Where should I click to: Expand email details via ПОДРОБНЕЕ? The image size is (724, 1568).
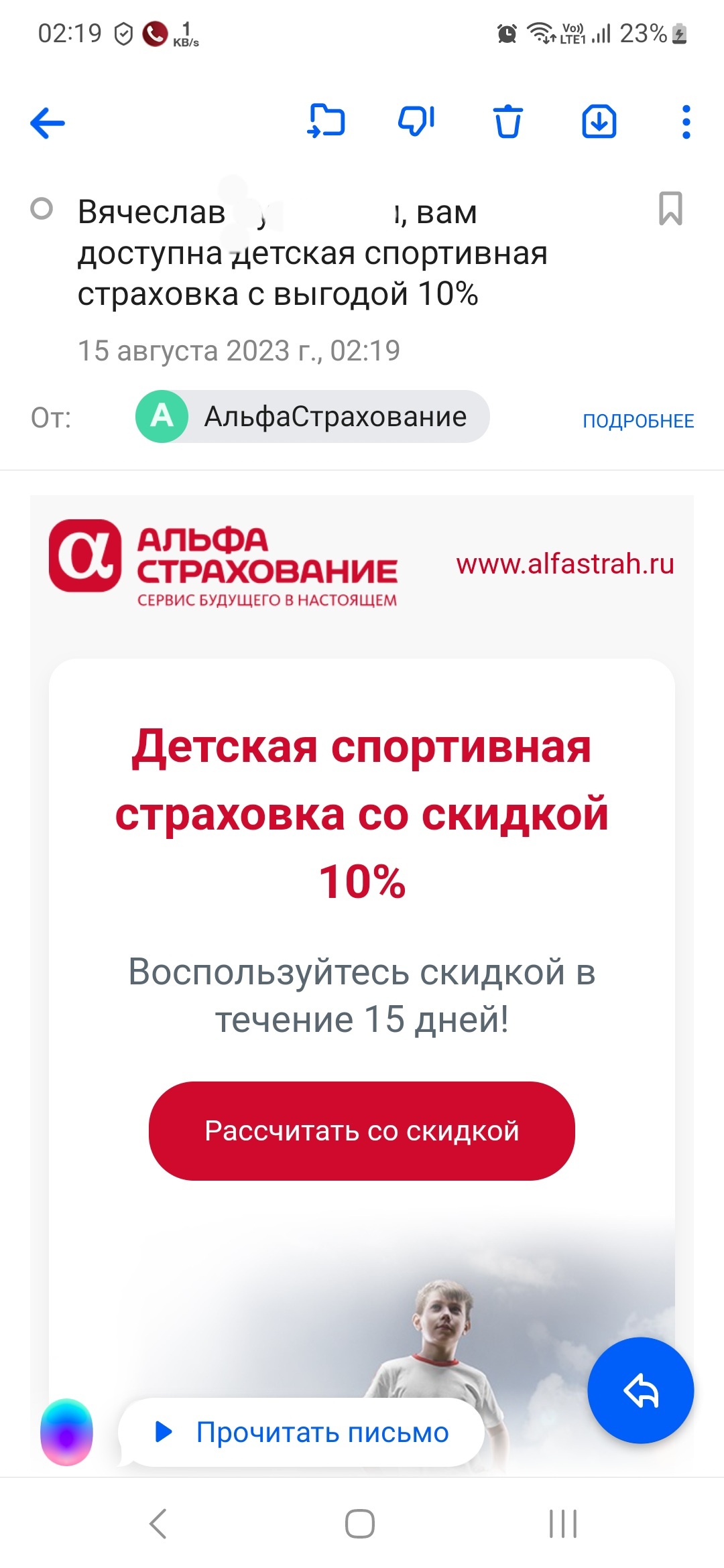[x=638, y=421]
